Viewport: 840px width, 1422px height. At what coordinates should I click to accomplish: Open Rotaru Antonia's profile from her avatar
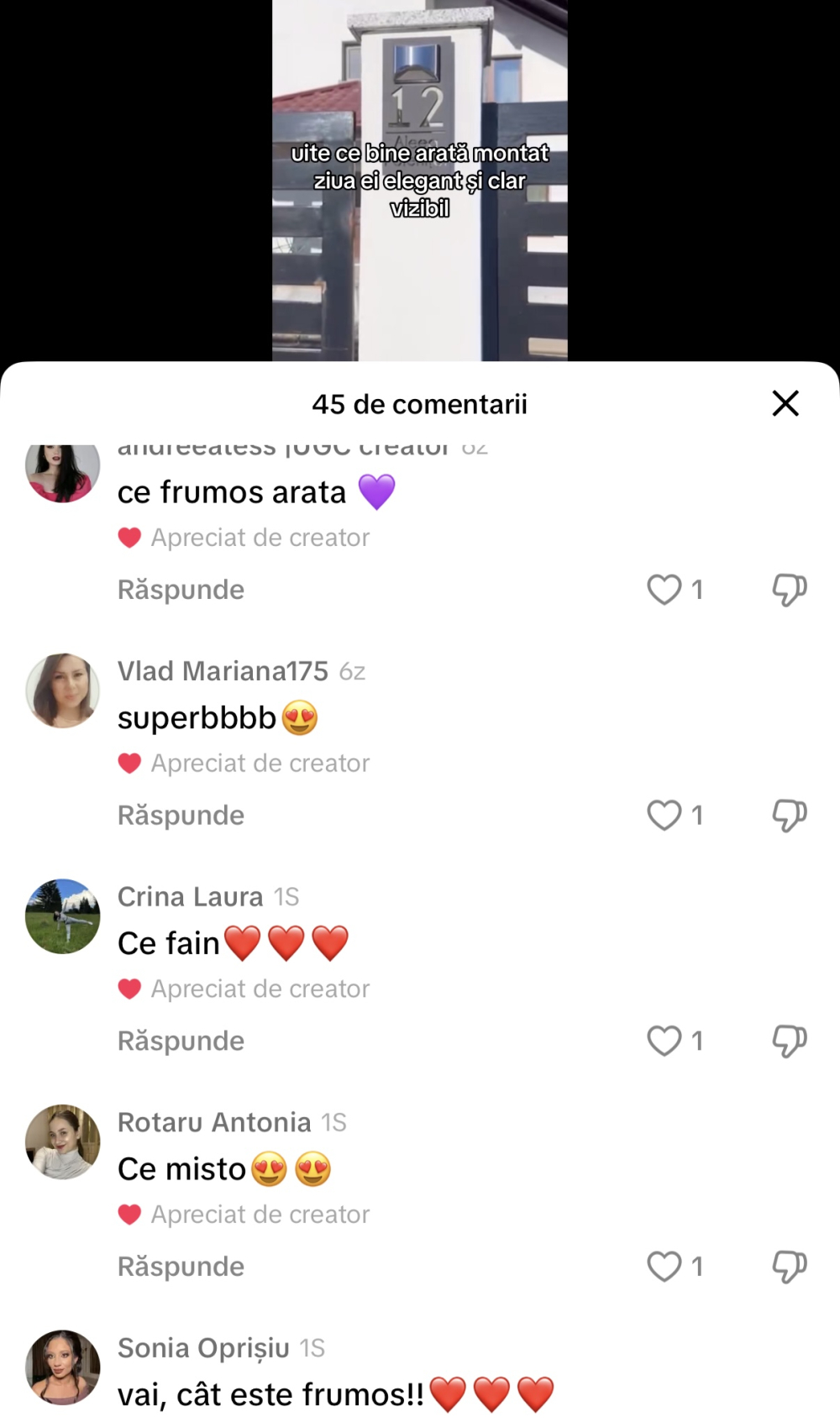pyautogui.click(x=63, y=1141)
